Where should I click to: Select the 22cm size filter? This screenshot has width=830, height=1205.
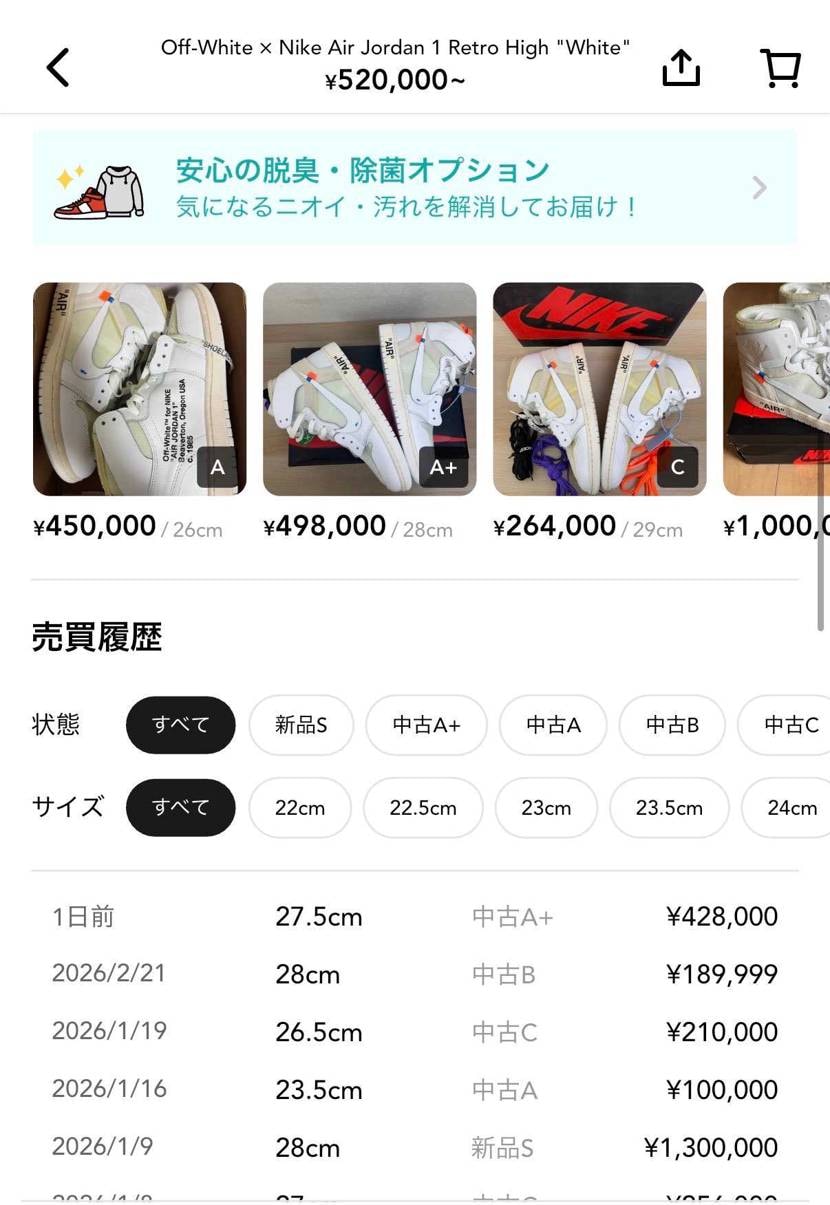(x=300, y=807)
